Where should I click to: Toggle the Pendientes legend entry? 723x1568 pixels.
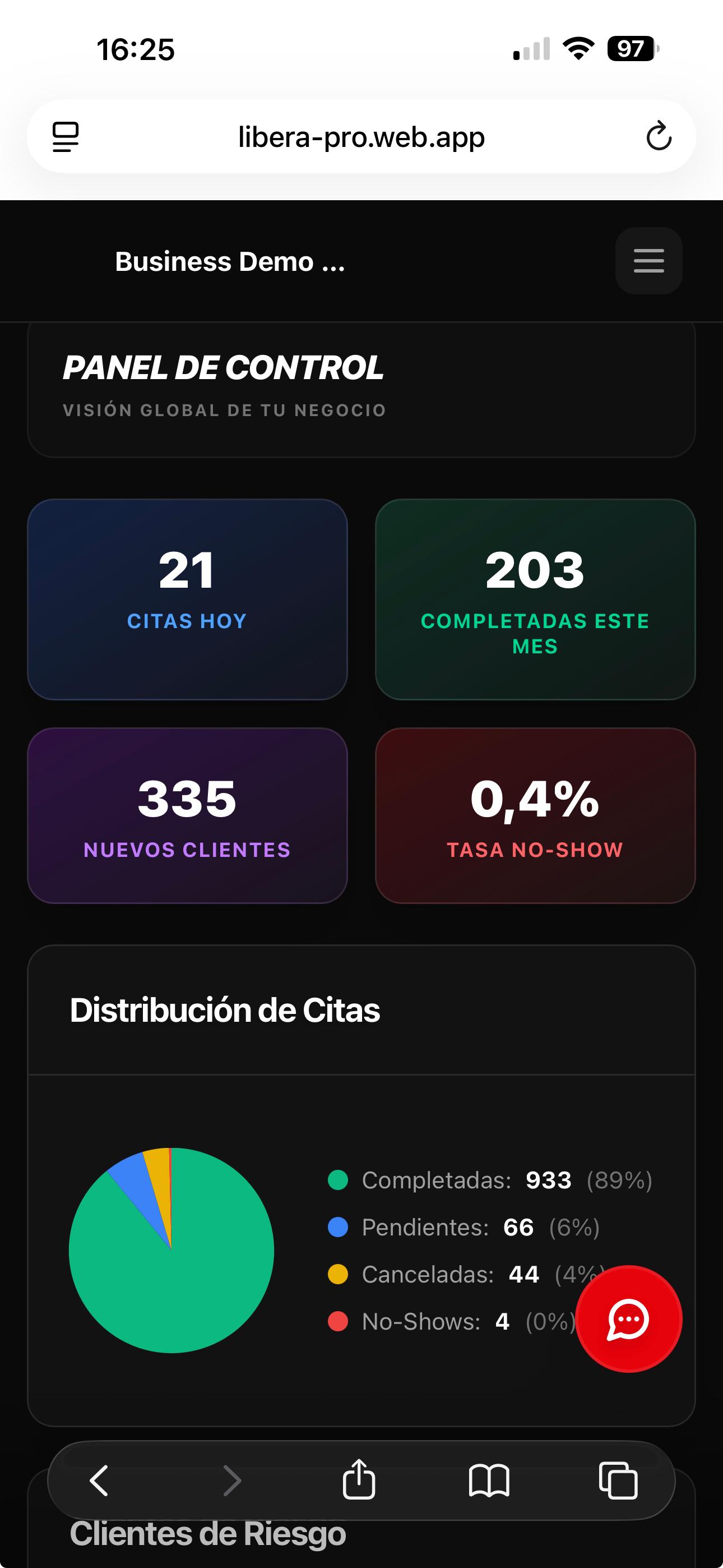tap(462, 1227)
